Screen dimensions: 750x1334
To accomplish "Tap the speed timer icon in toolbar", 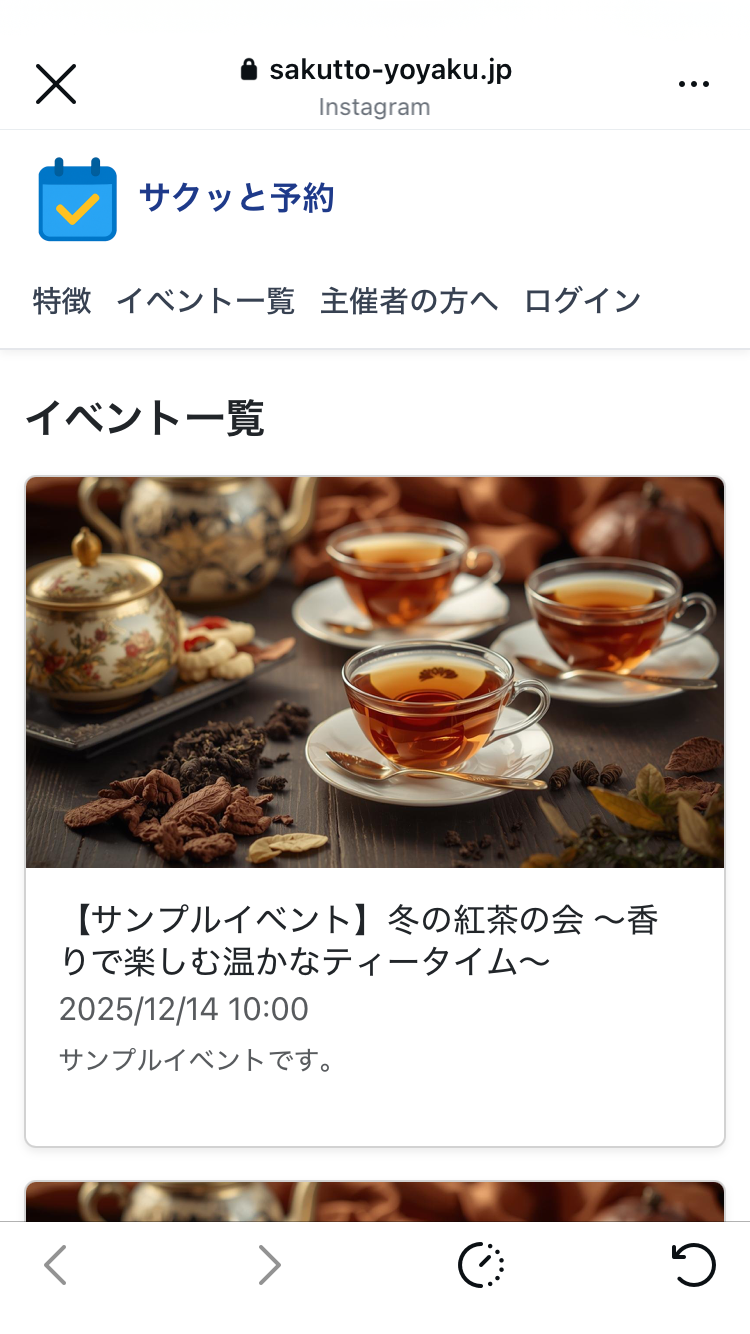I will pos(481,1265).
